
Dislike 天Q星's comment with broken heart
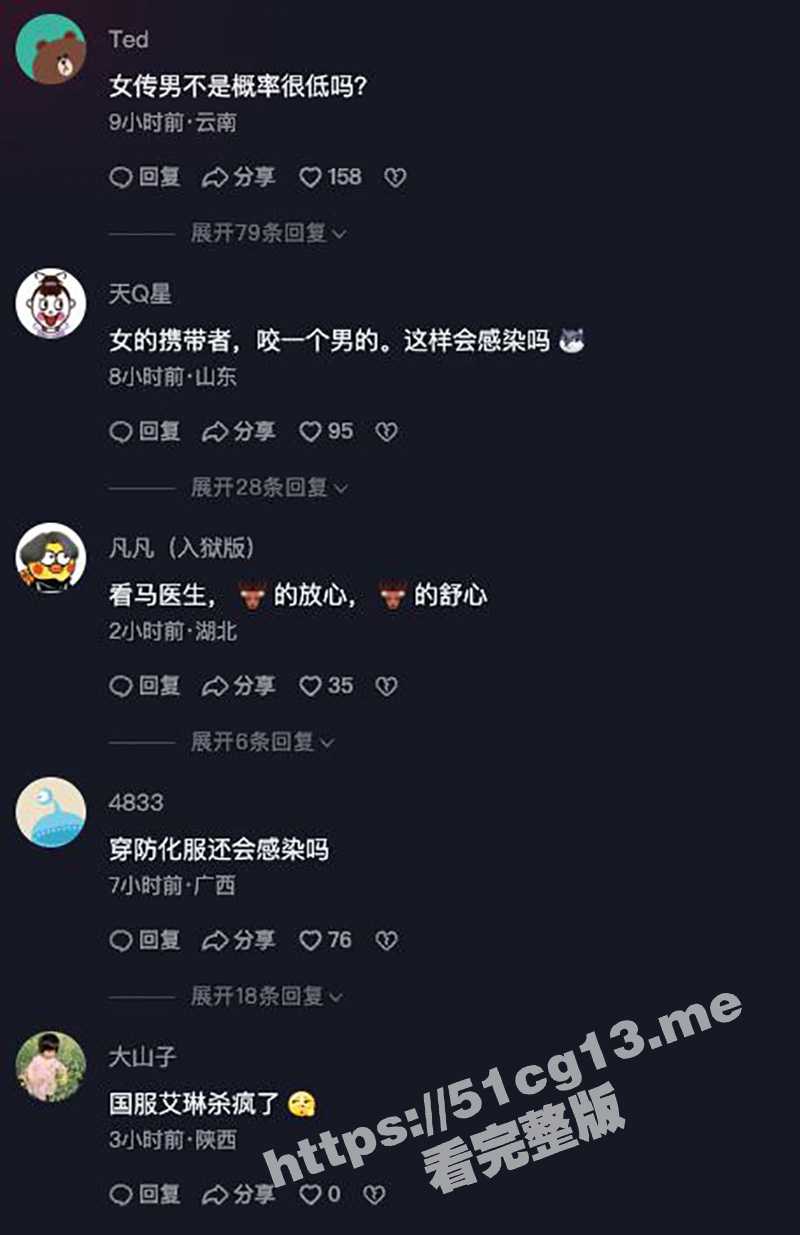[386, 431]
